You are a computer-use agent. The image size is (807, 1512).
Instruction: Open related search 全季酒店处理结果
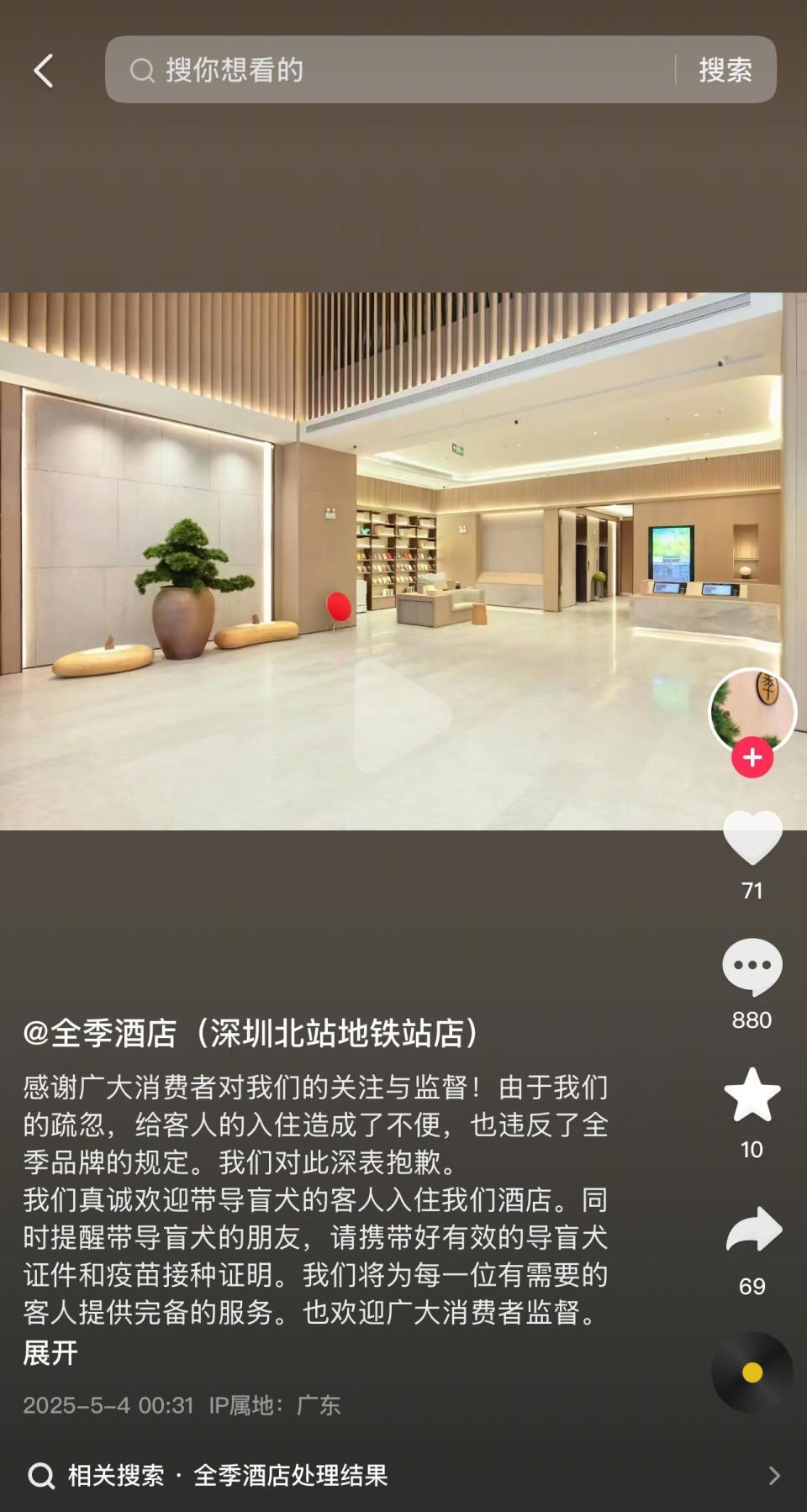click(x=290, y=1475)
